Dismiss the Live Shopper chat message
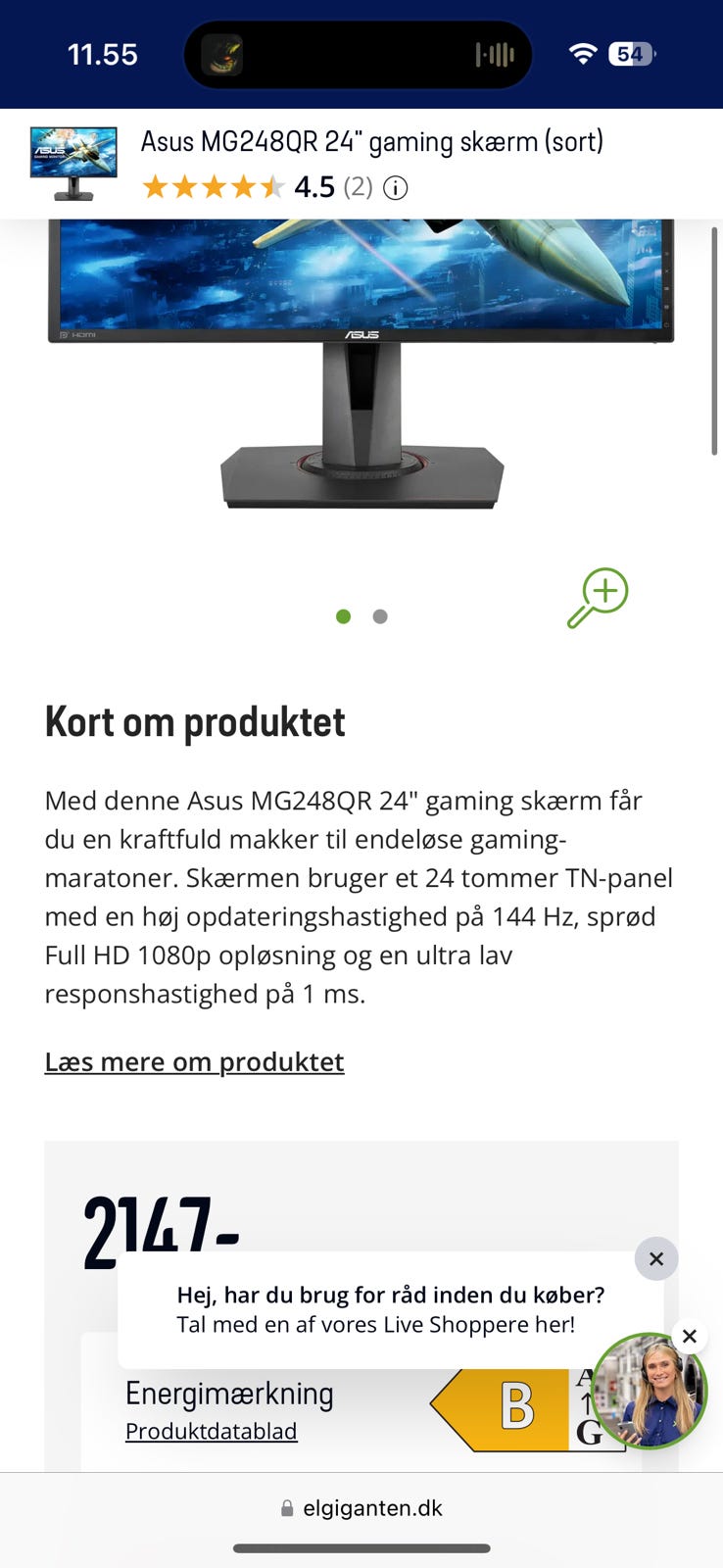723x1568 pixels. (x=656, y=1259)
